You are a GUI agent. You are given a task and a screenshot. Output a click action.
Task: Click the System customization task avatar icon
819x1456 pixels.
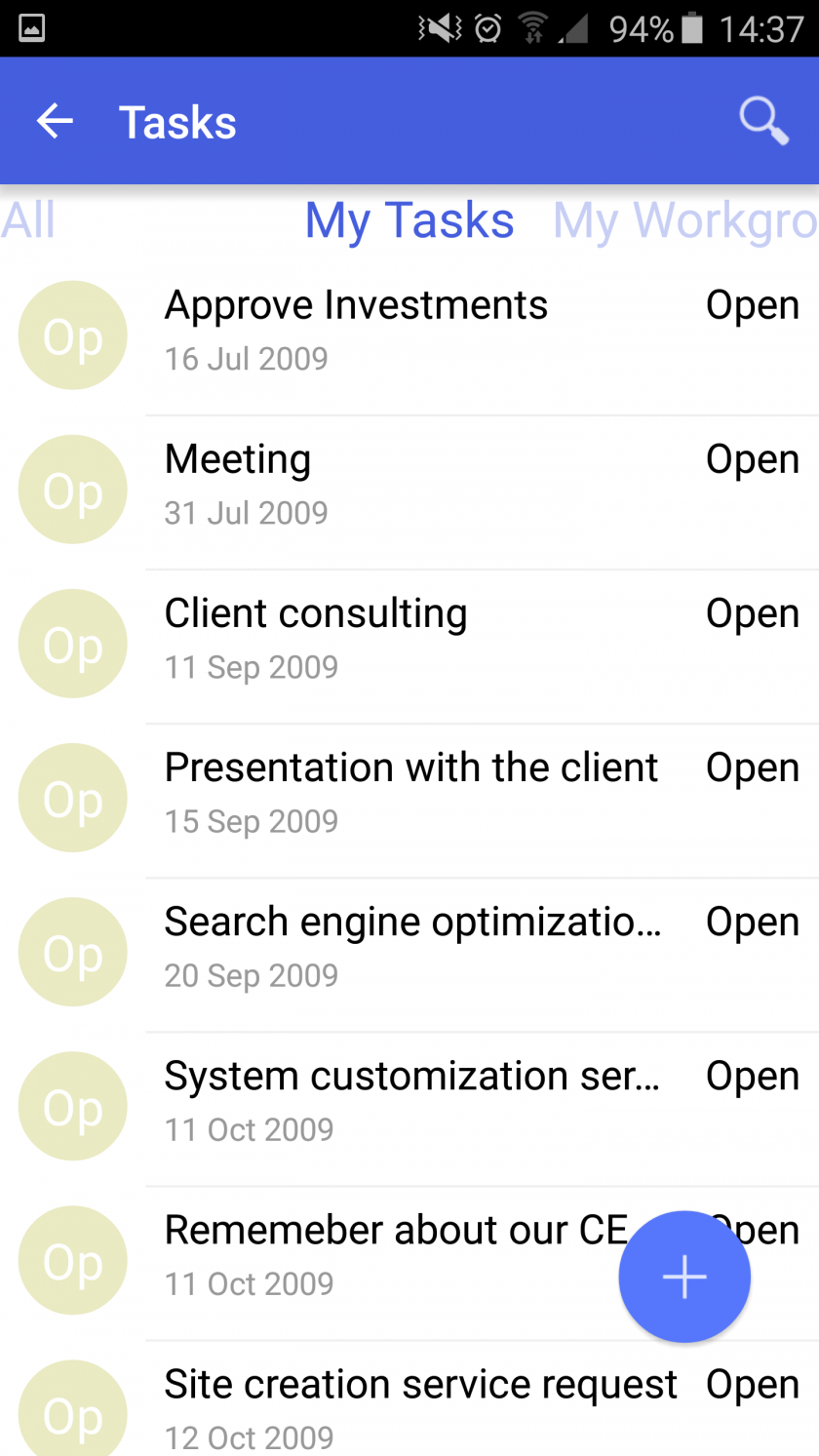72,1105
